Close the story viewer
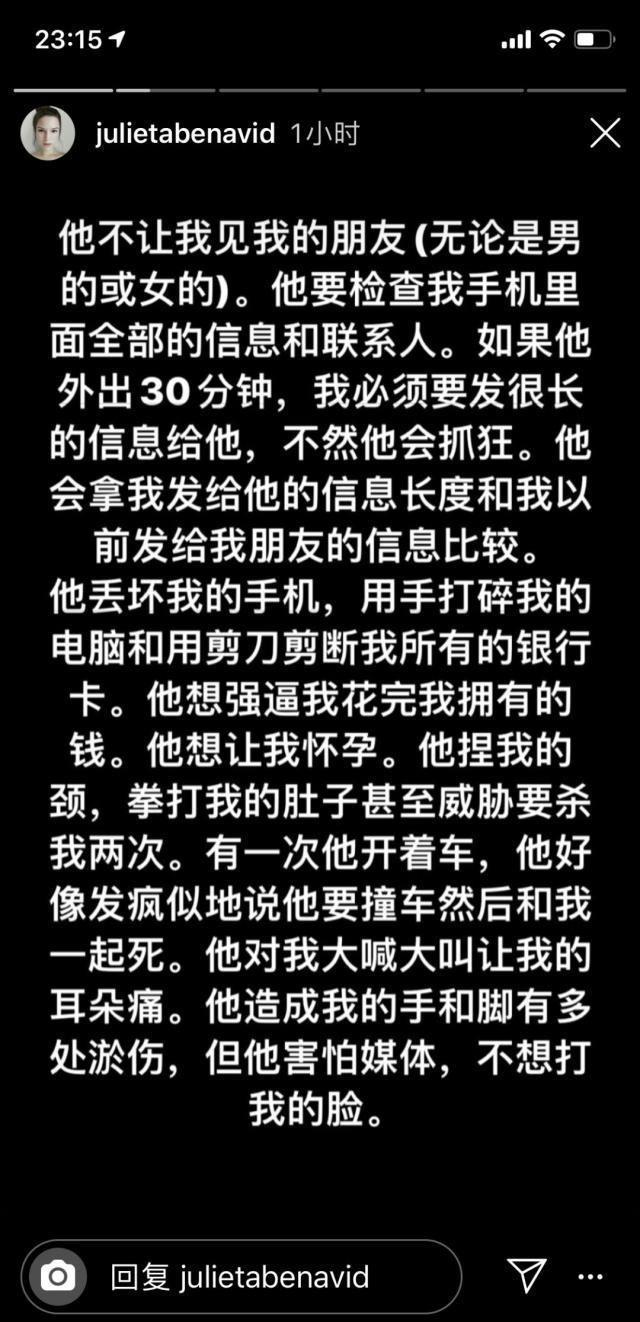The image size is (640, 1322). [605, 133]
